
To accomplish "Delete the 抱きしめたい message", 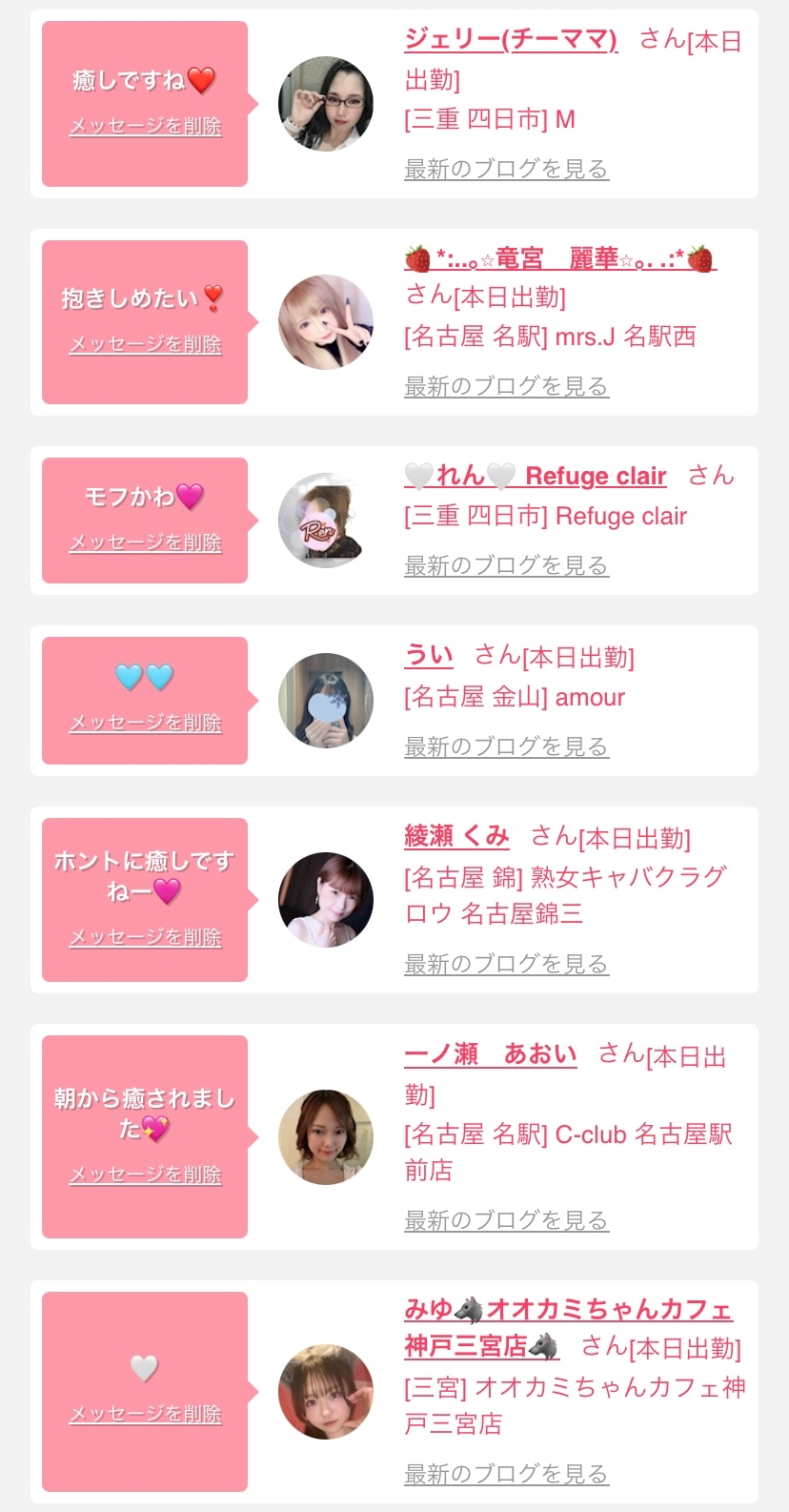I will (145, 344).
